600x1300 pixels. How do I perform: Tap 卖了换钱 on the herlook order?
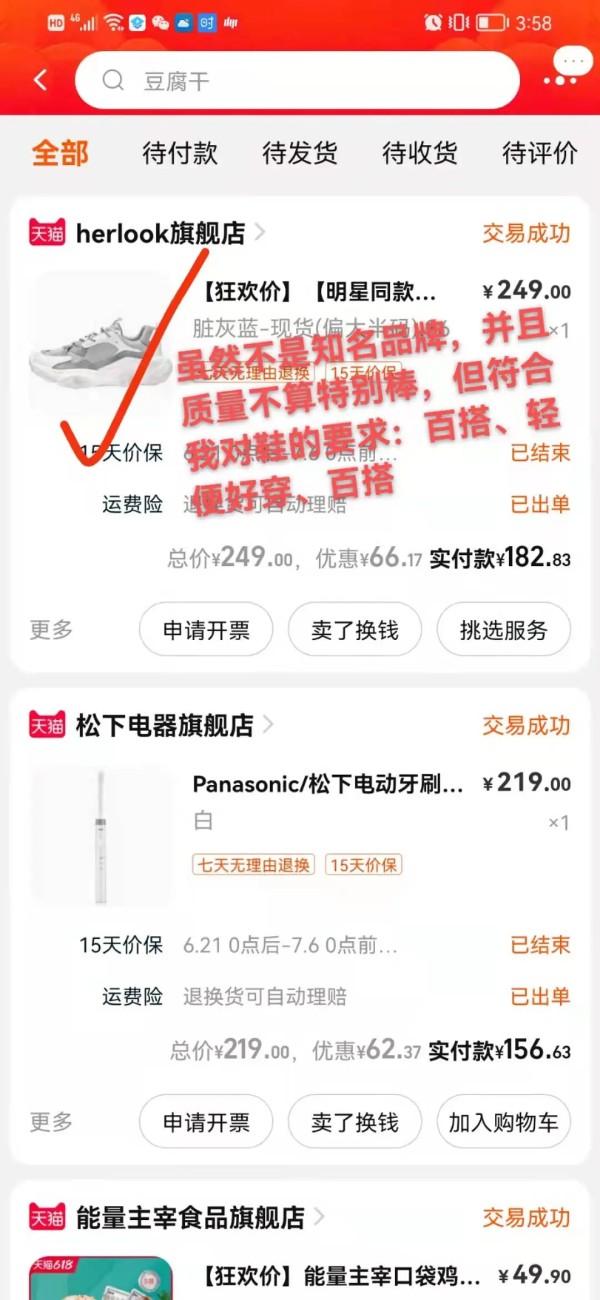point(355,630)
